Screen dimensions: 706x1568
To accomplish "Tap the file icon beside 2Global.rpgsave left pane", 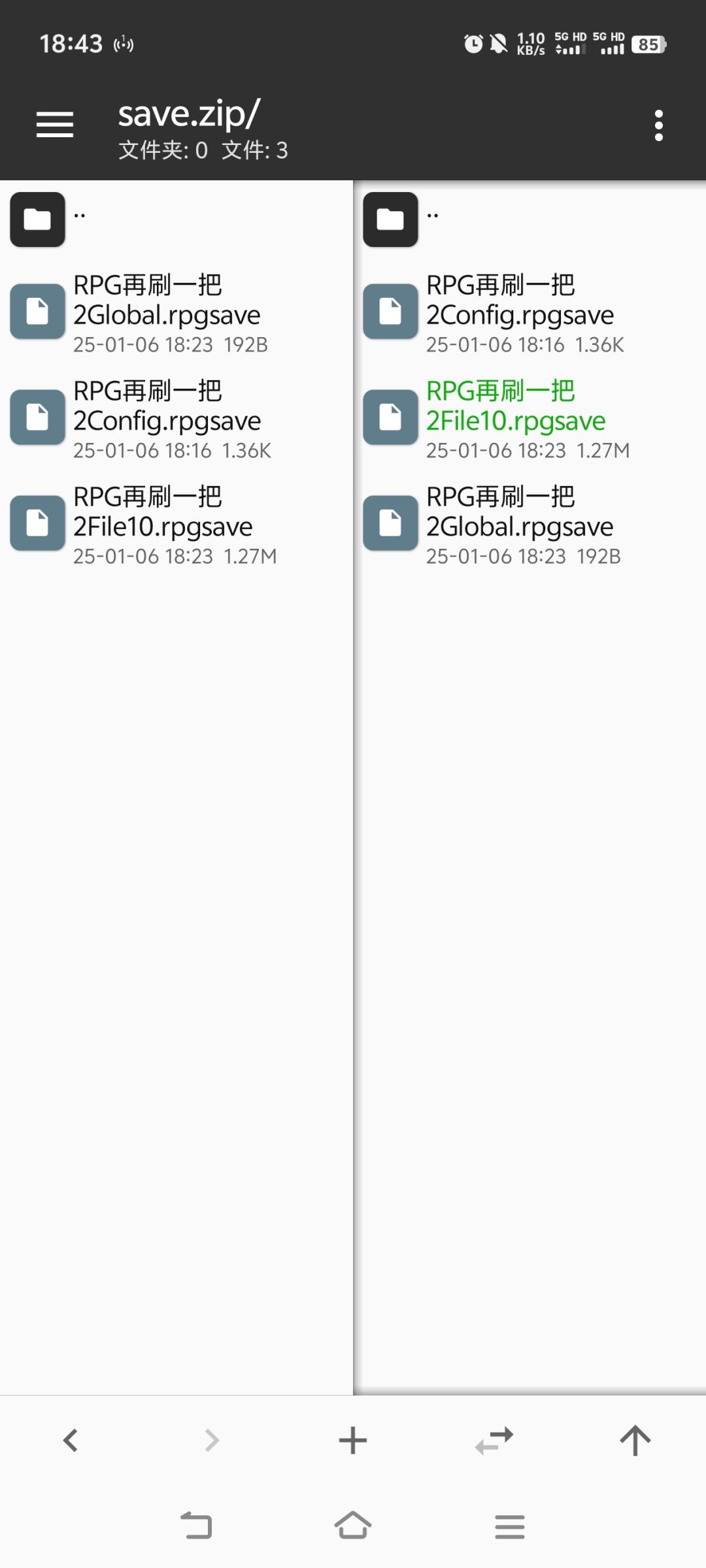I will coord(37,312).
